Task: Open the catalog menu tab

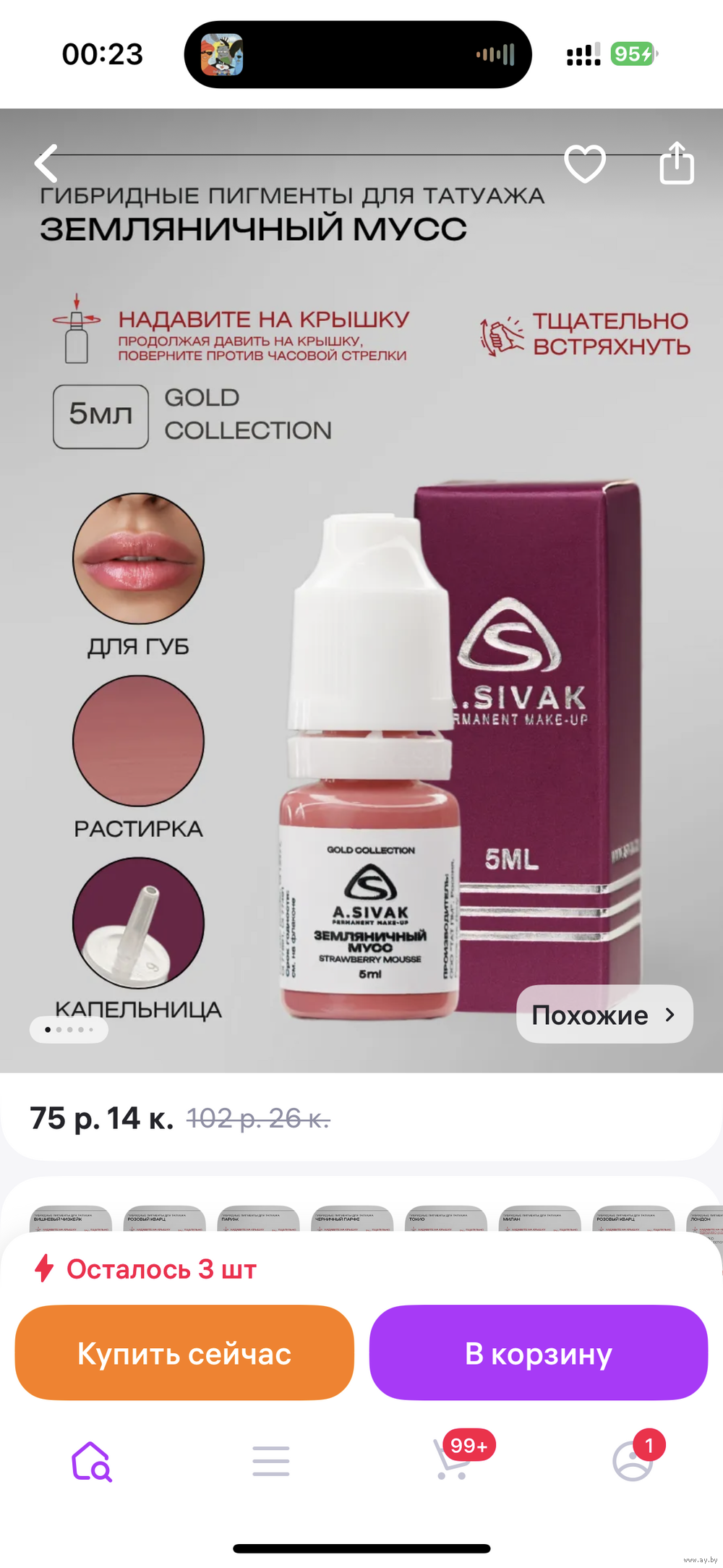Action: pos(271,1462)
